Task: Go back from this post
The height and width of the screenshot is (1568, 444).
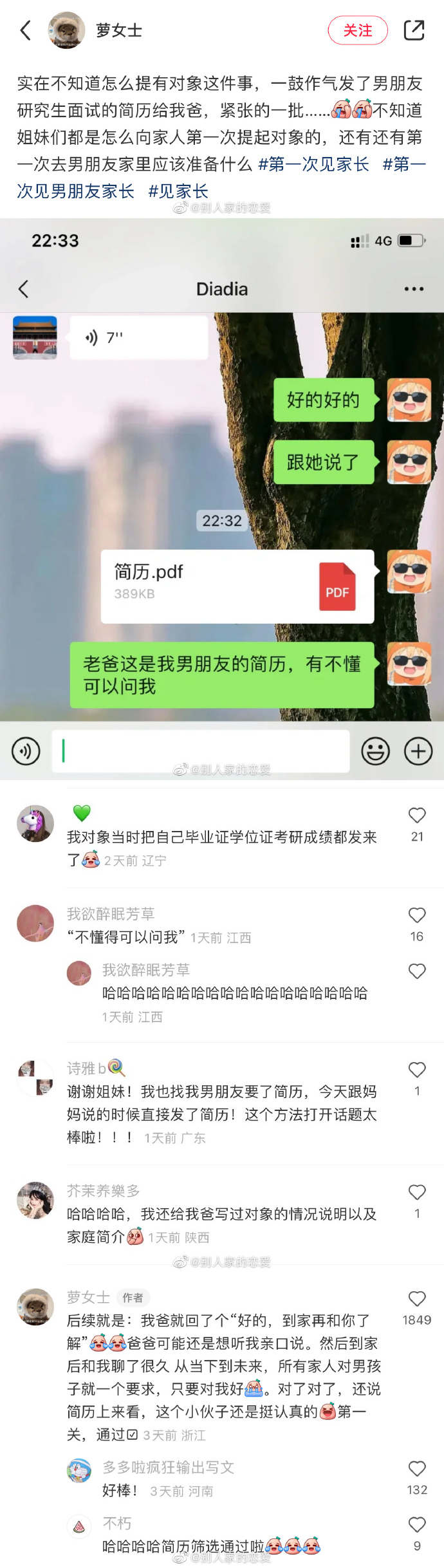Action: pyautogui.click(x=26, y=30)
